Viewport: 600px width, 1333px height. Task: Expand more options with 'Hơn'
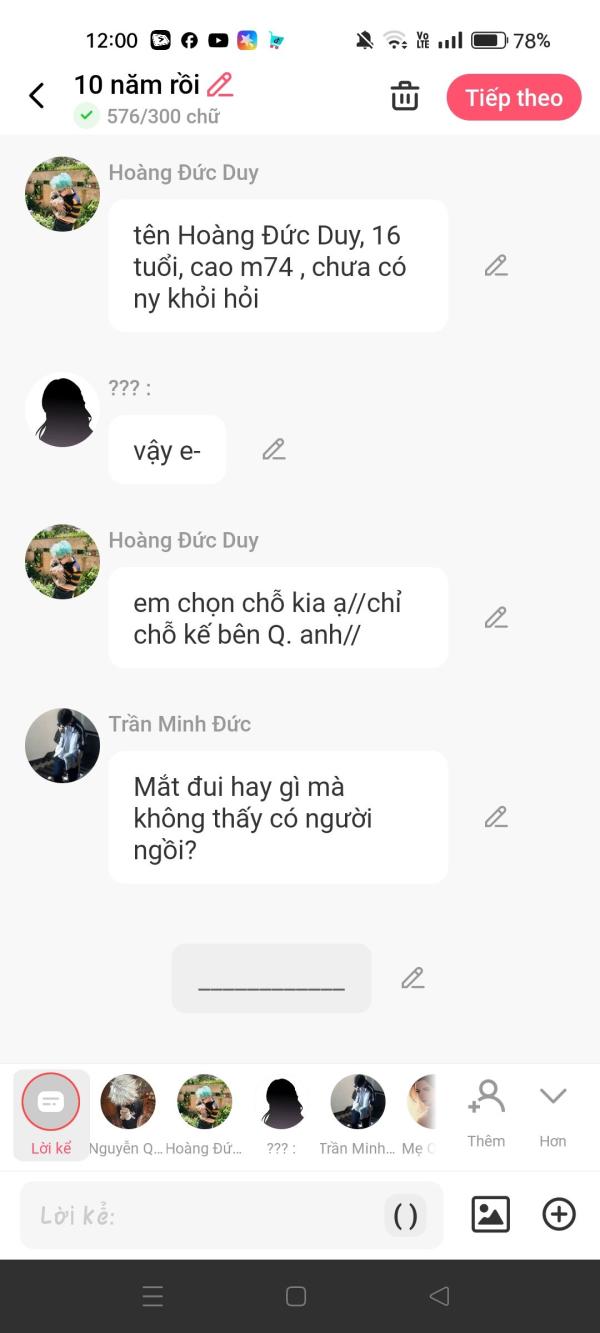tap(553, 1113)
